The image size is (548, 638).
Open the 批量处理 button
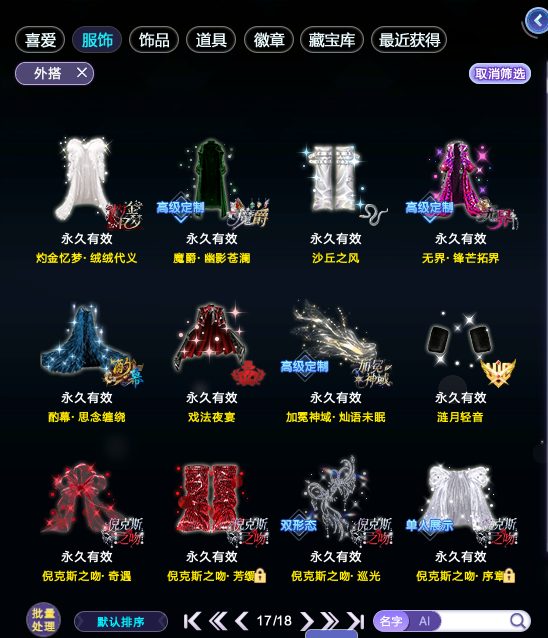[x=44, y=619]
